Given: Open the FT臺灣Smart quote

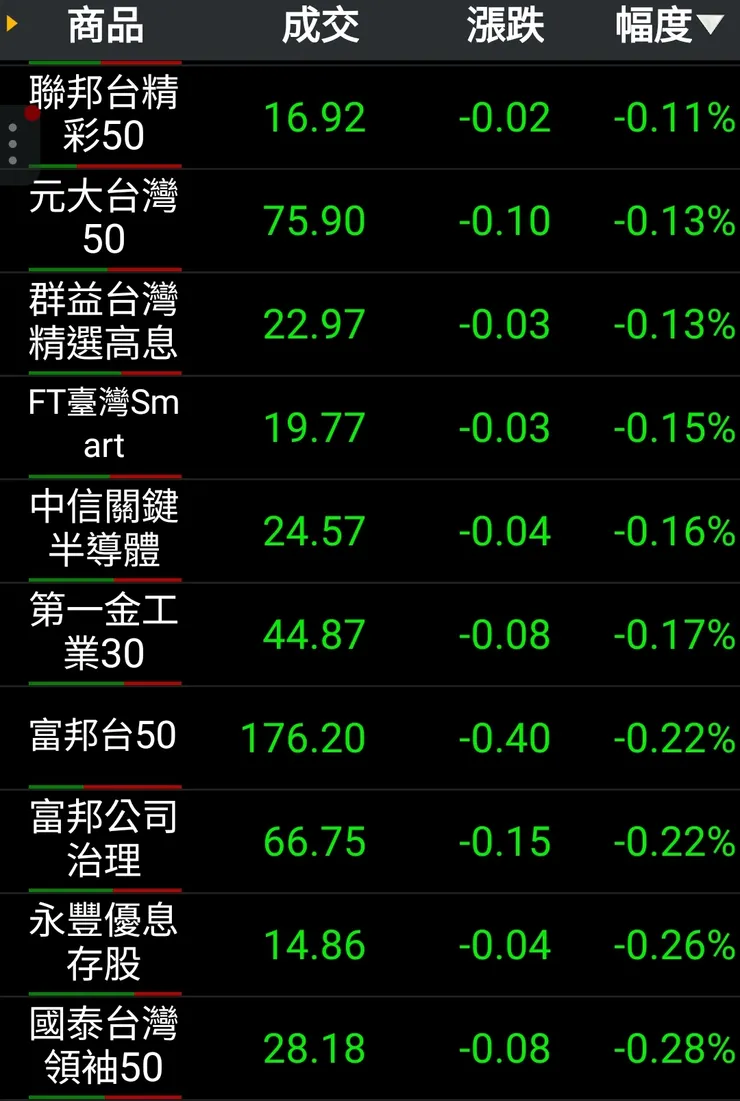Looking at the screenshot, I should [x=105, y=426].
